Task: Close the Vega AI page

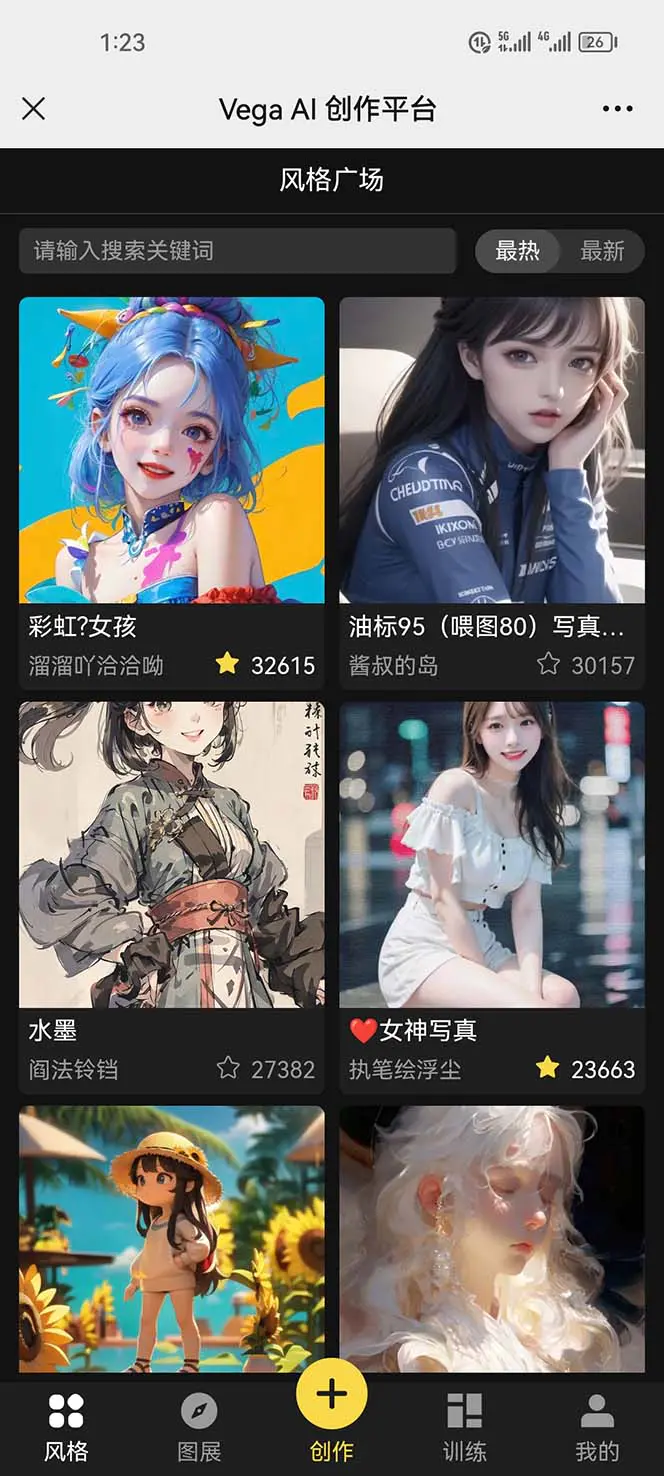Action: (33, 108)
